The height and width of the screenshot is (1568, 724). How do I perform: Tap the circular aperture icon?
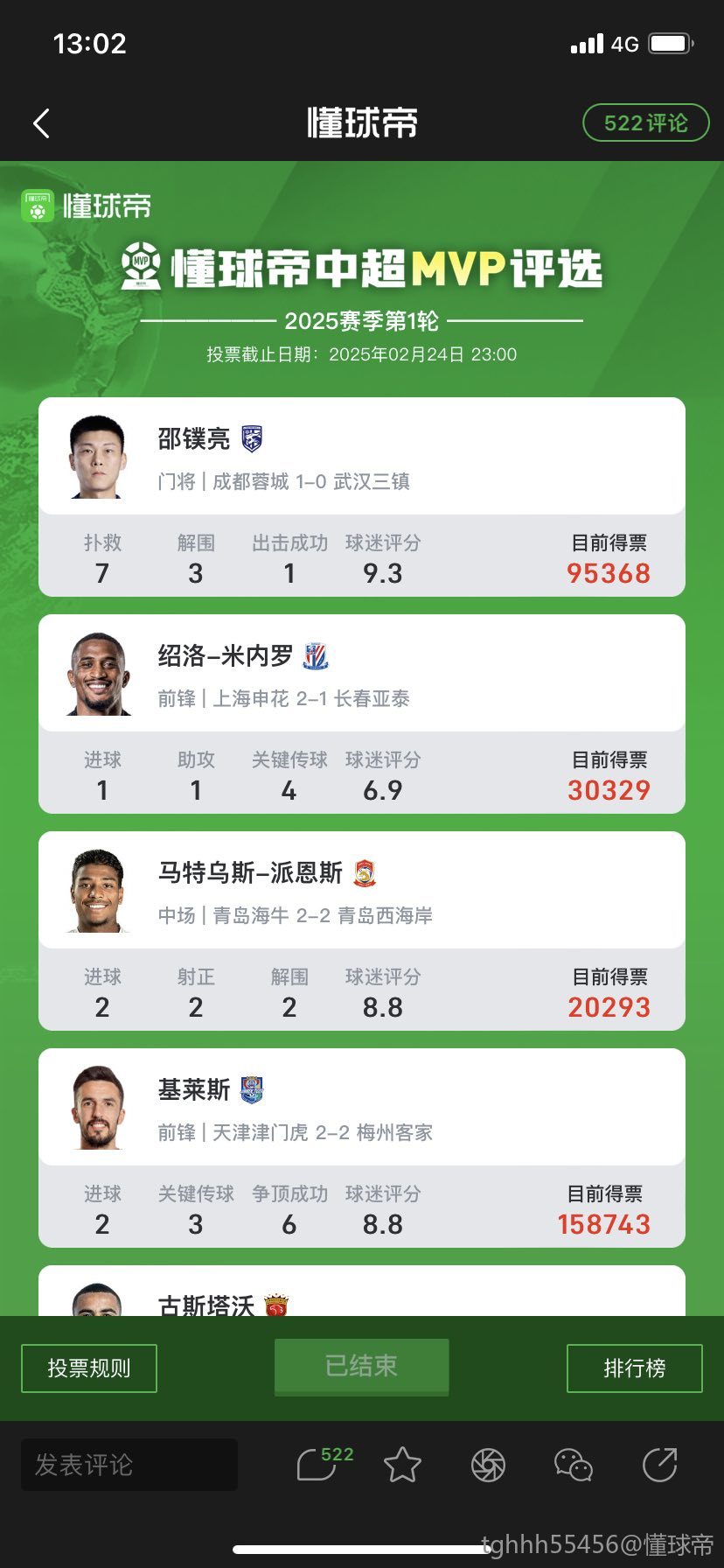(488, 1465)
